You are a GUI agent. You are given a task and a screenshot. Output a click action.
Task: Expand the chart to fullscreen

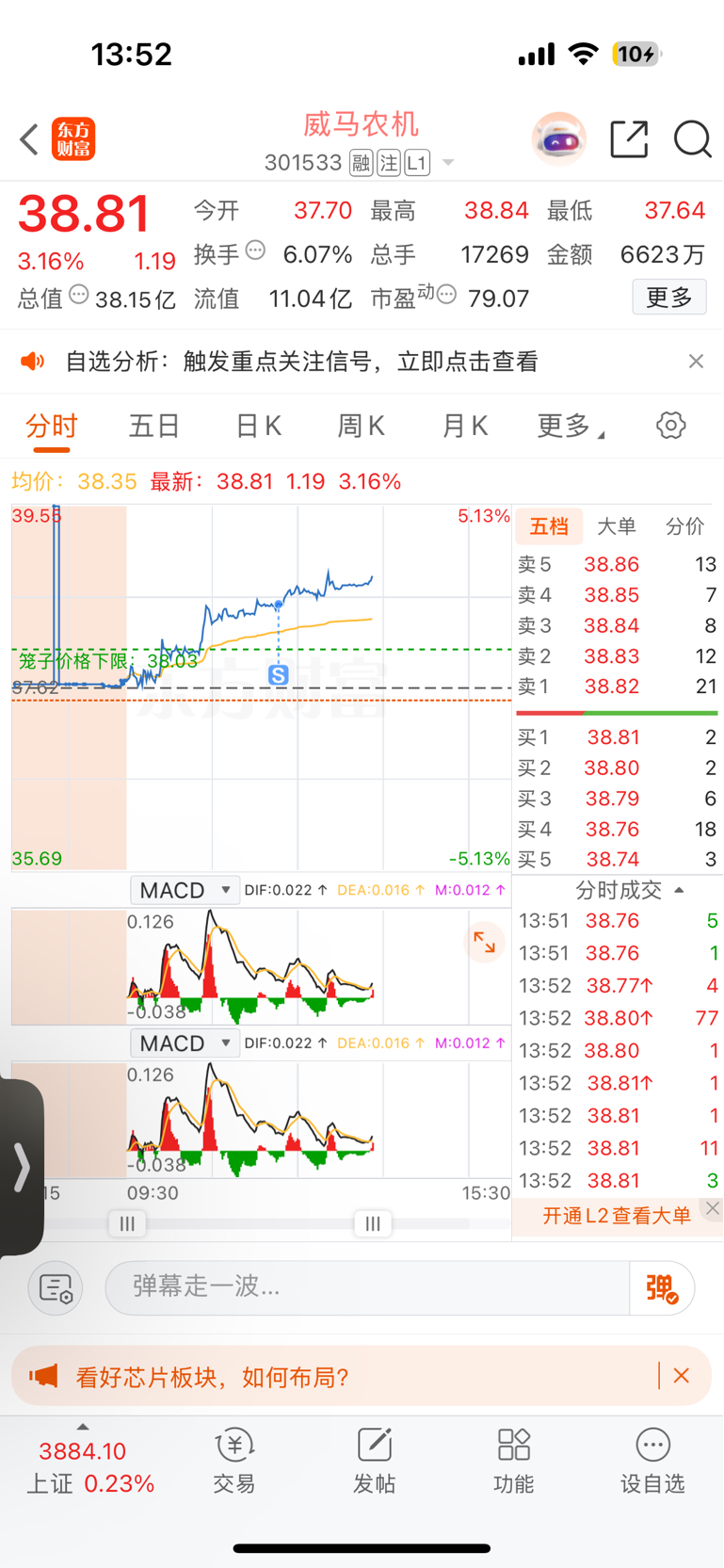485,943
